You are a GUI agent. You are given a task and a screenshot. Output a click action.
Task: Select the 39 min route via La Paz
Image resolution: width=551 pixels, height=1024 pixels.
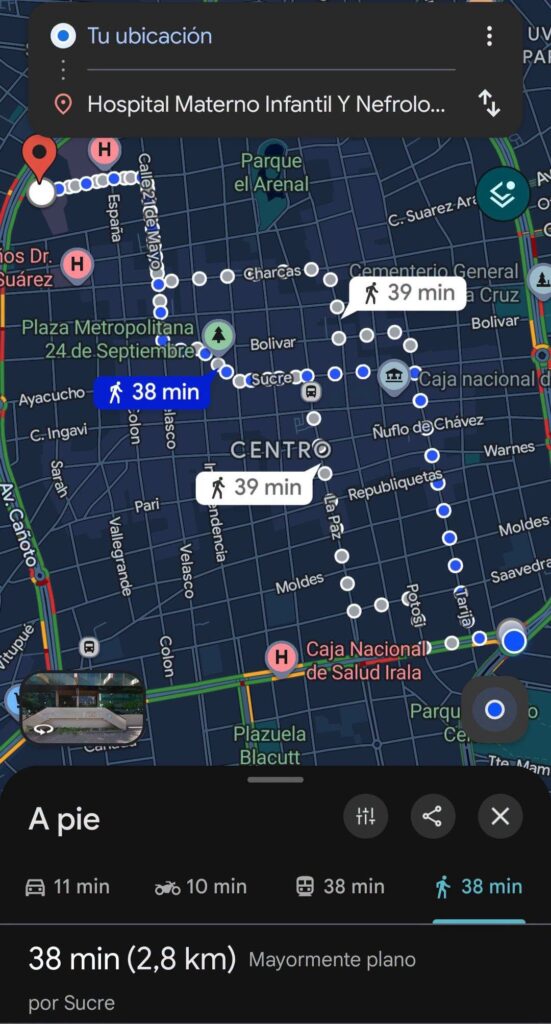256,487
